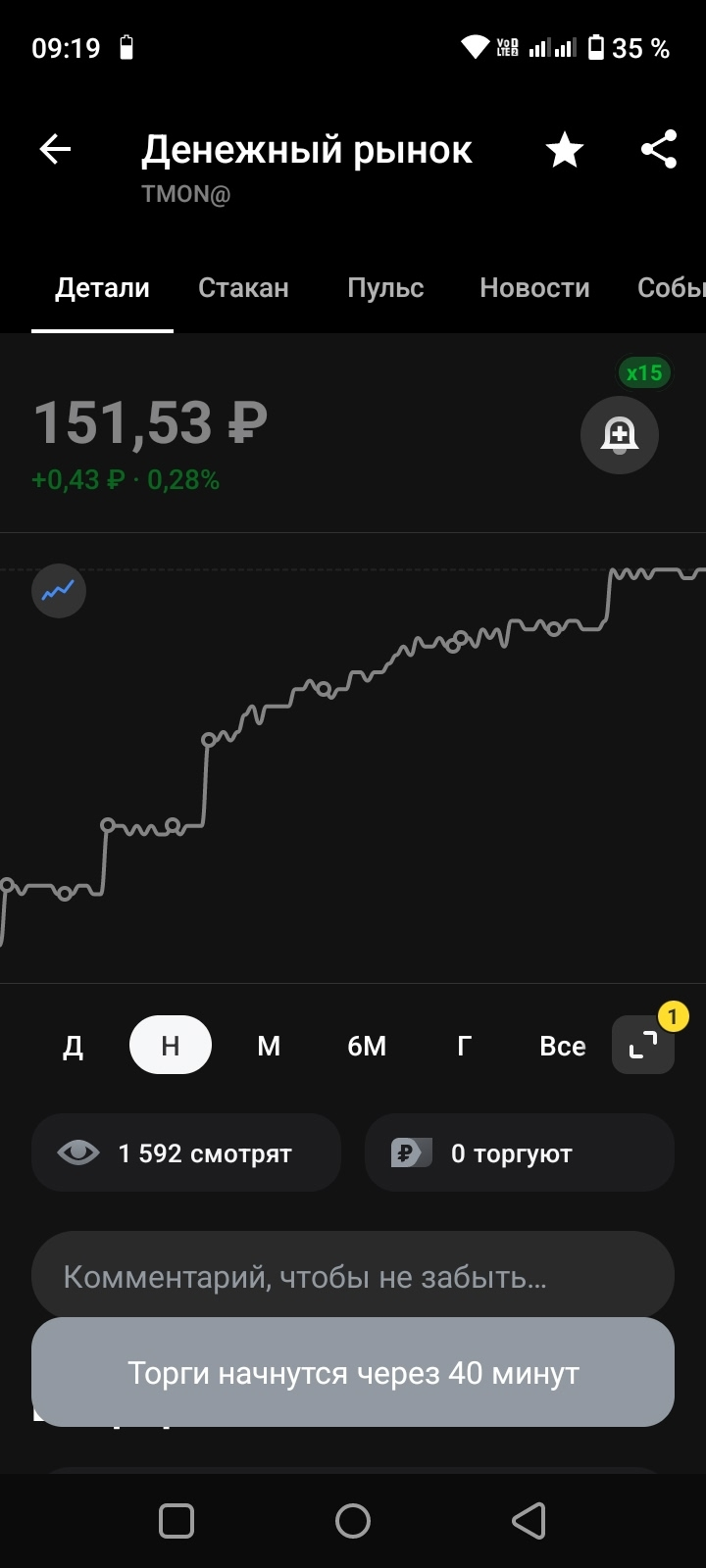The width and height of the screenshot is (706, 1568).
Task: Open the Пульс tab
Action: (385, 288)
